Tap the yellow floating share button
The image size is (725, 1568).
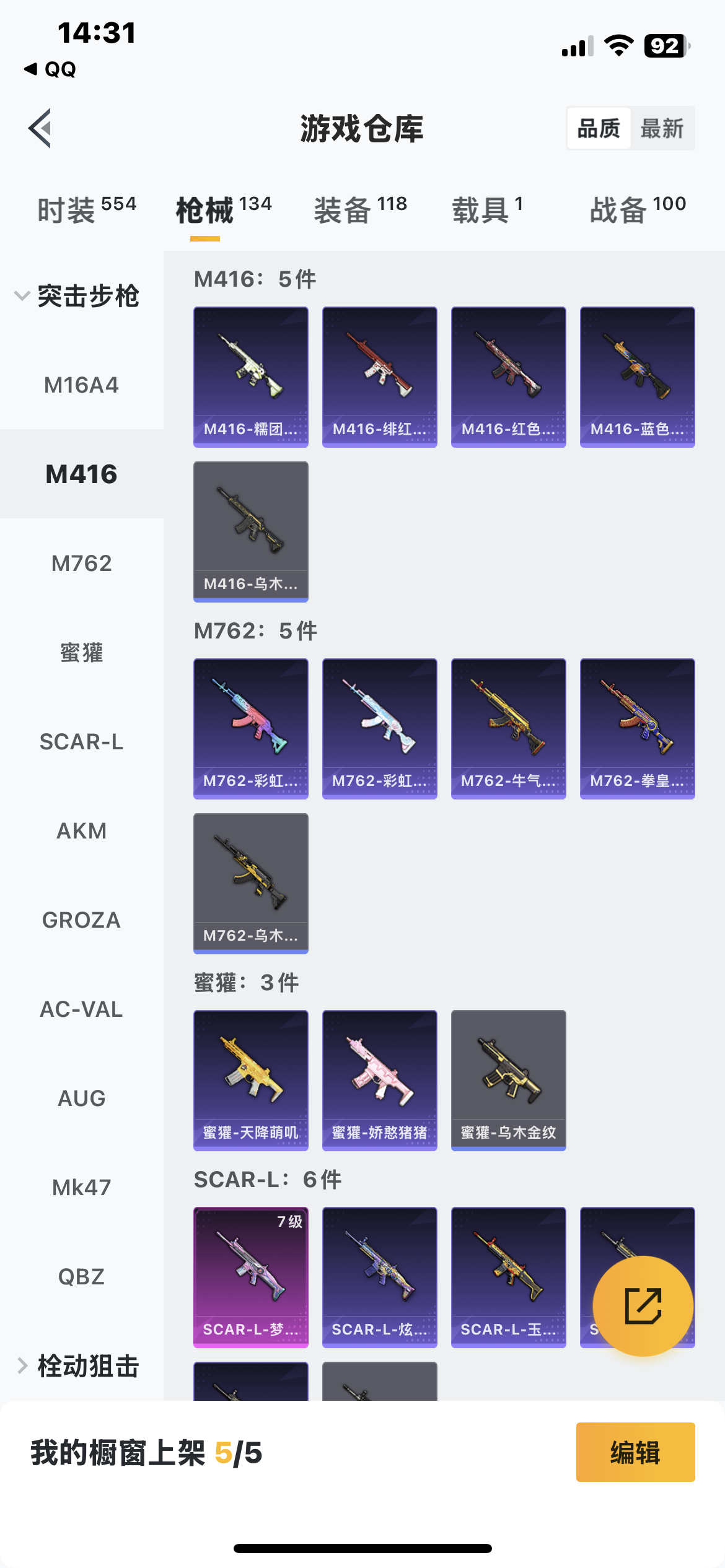(643, 1305)
